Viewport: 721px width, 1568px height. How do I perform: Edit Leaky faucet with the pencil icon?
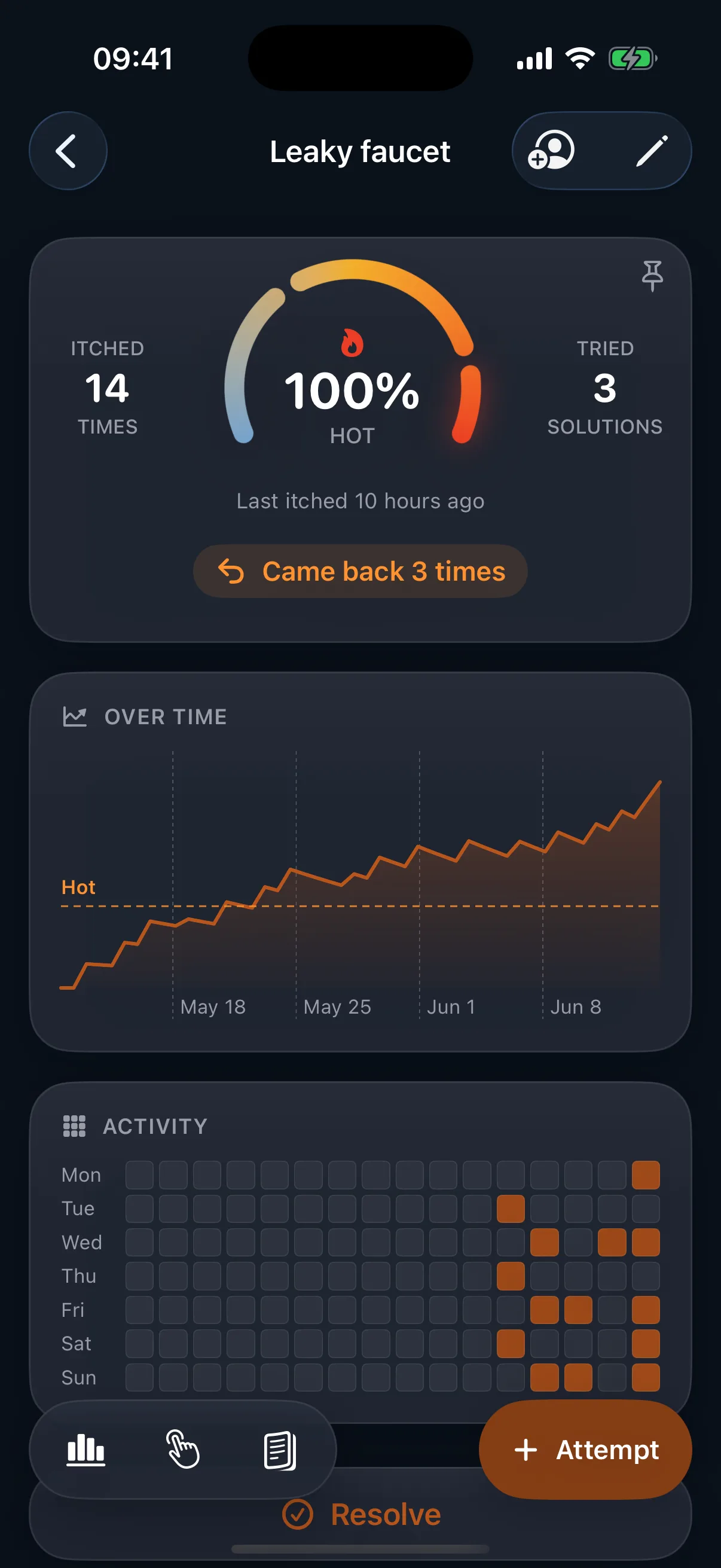pyautogui.click(x=652, y=150)
